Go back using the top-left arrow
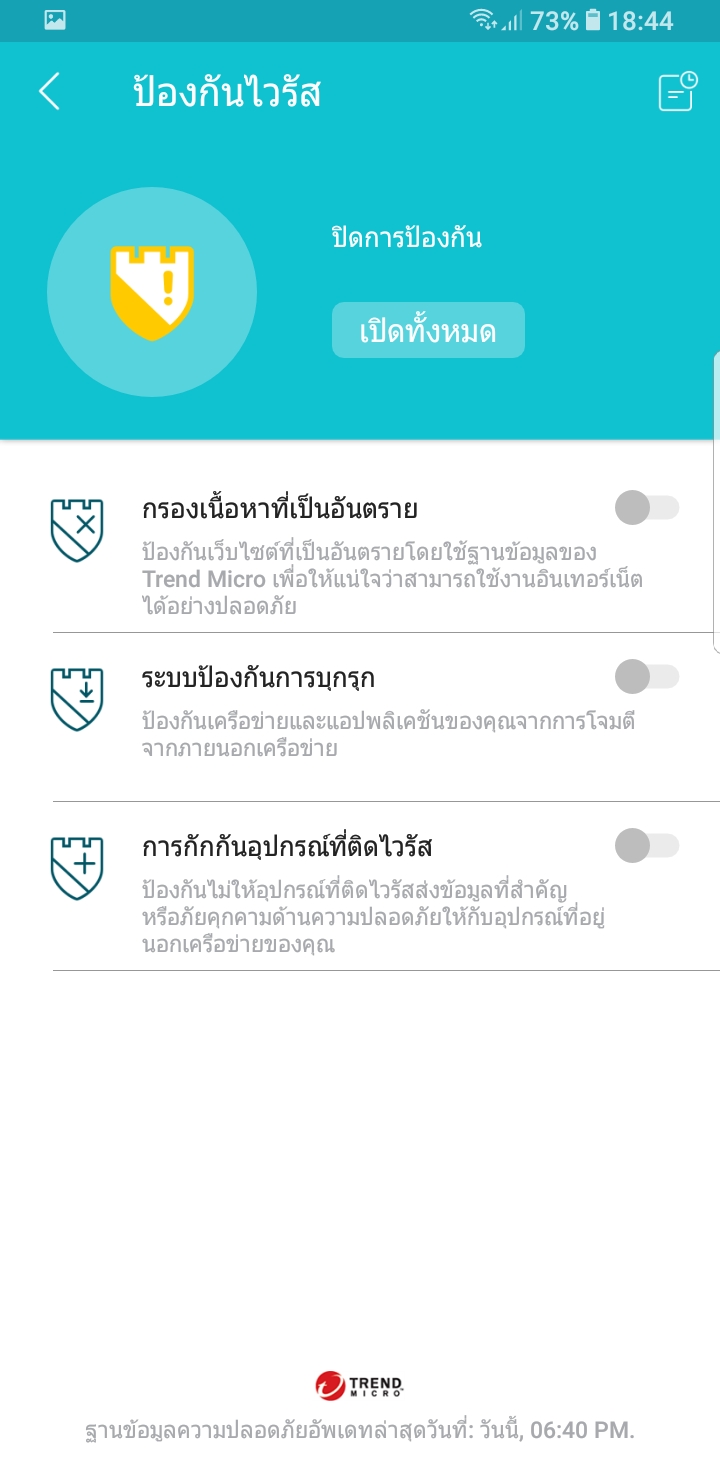720x1480 pixels. click(x=50, y=92)
